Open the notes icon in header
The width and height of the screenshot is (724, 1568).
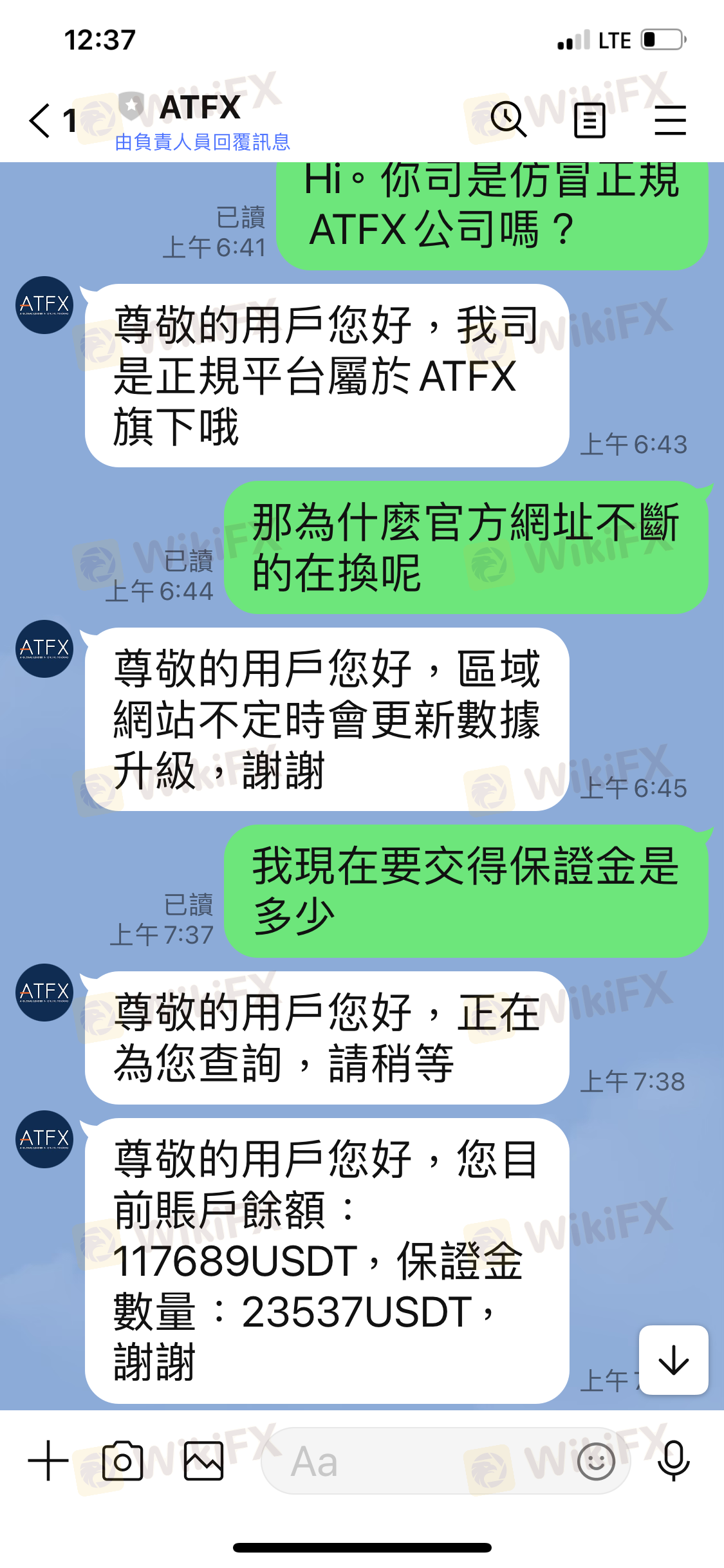click(x=589, y=120)
